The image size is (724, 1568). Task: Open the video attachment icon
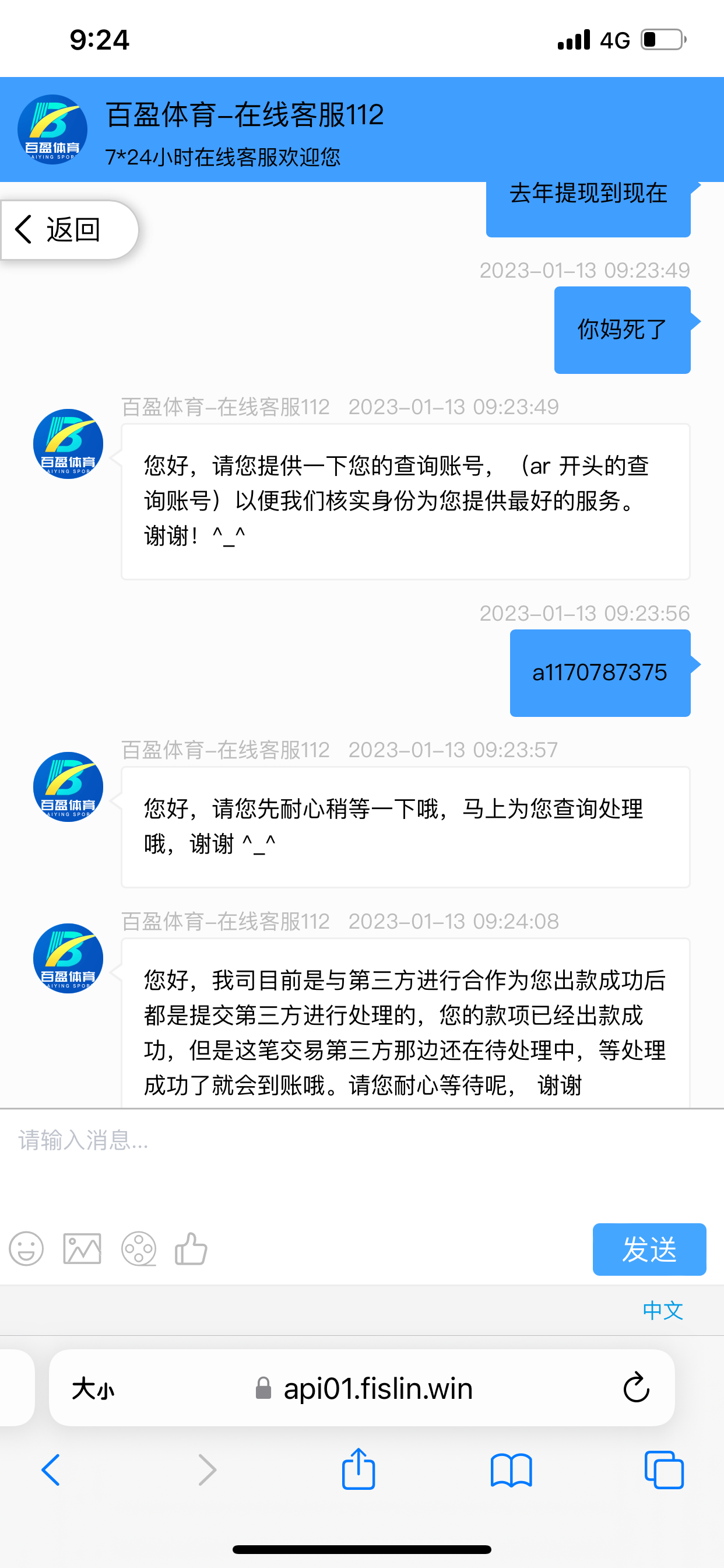[x=139, y=1249]
